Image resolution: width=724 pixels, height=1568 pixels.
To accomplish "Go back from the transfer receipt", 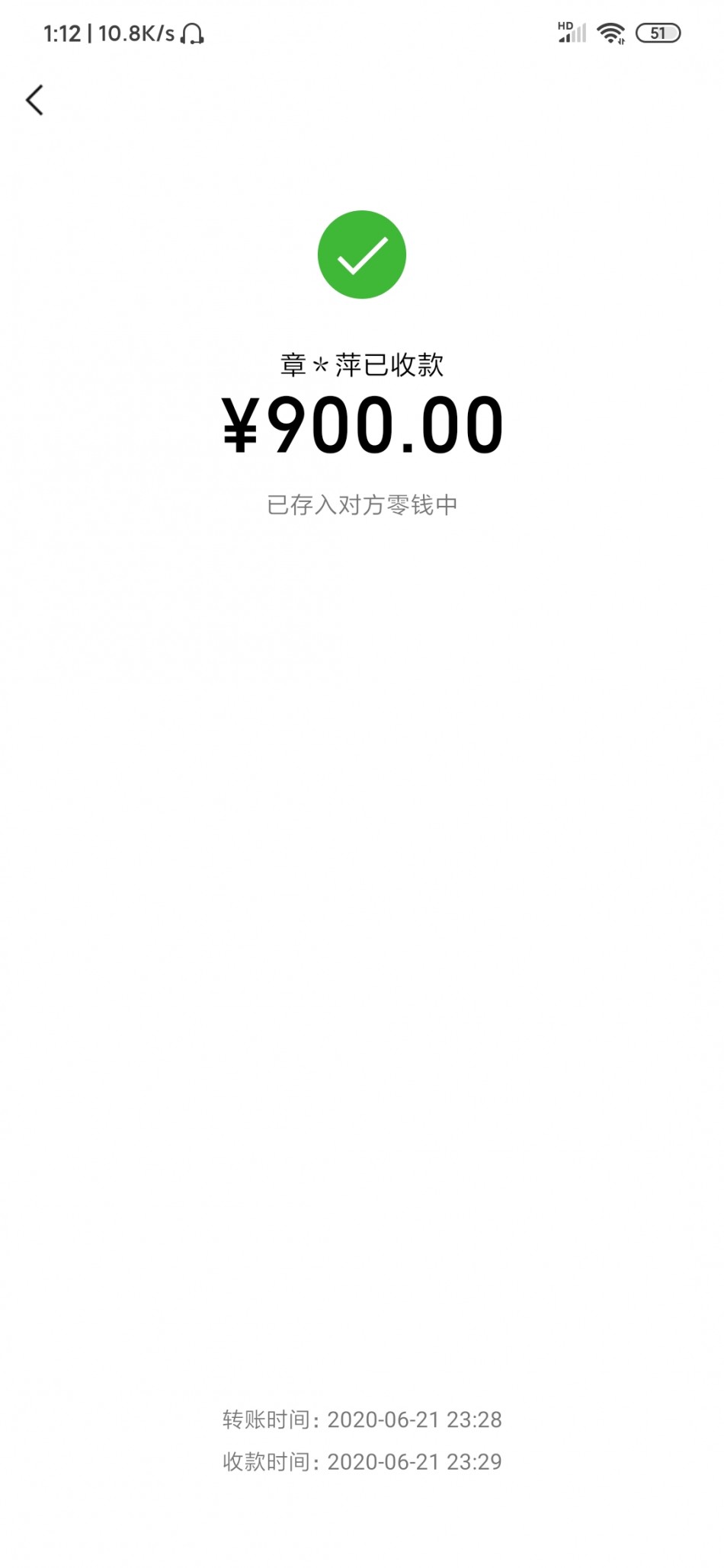I will coord(35,100).
